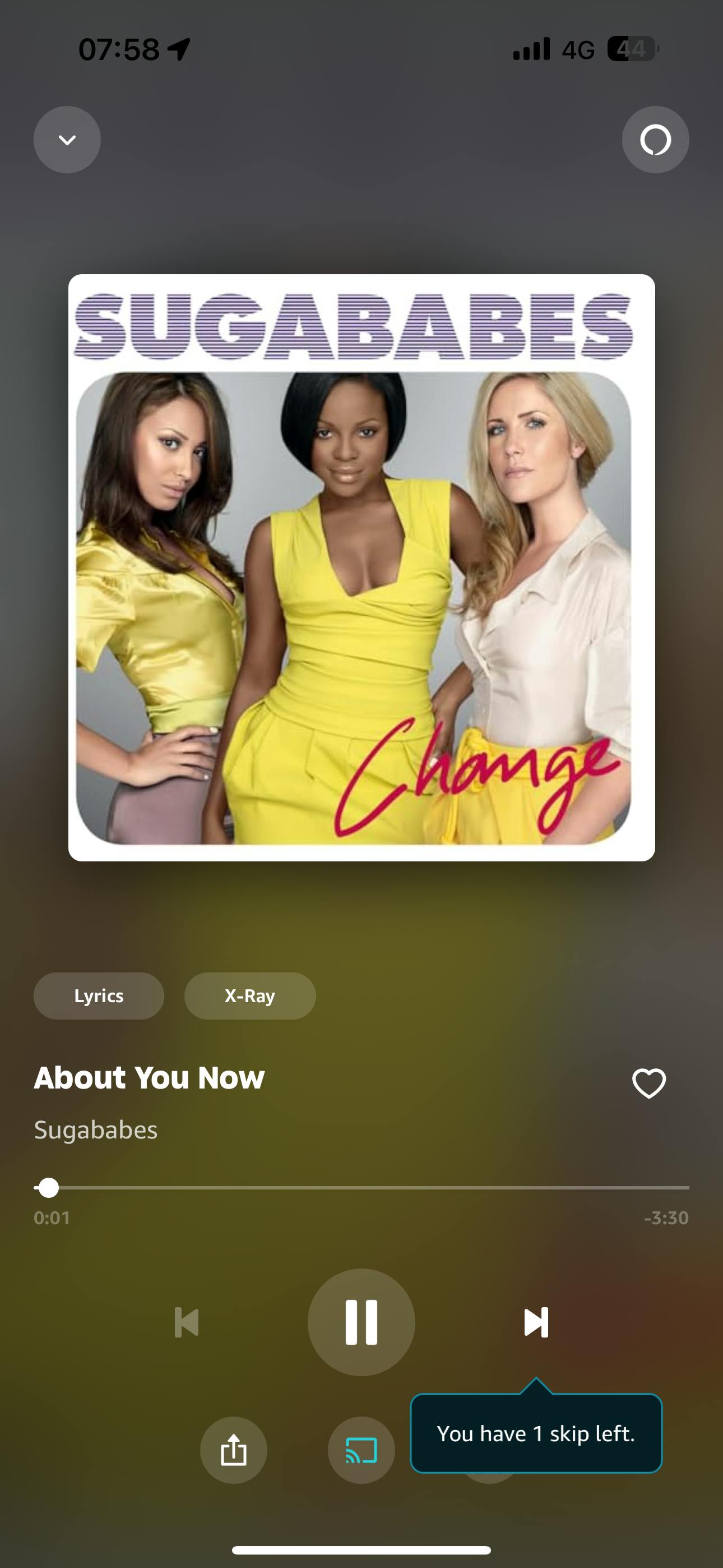Cast music to another device
The height and width of the screenshot is (1568, 723).
pos(361,1450)
